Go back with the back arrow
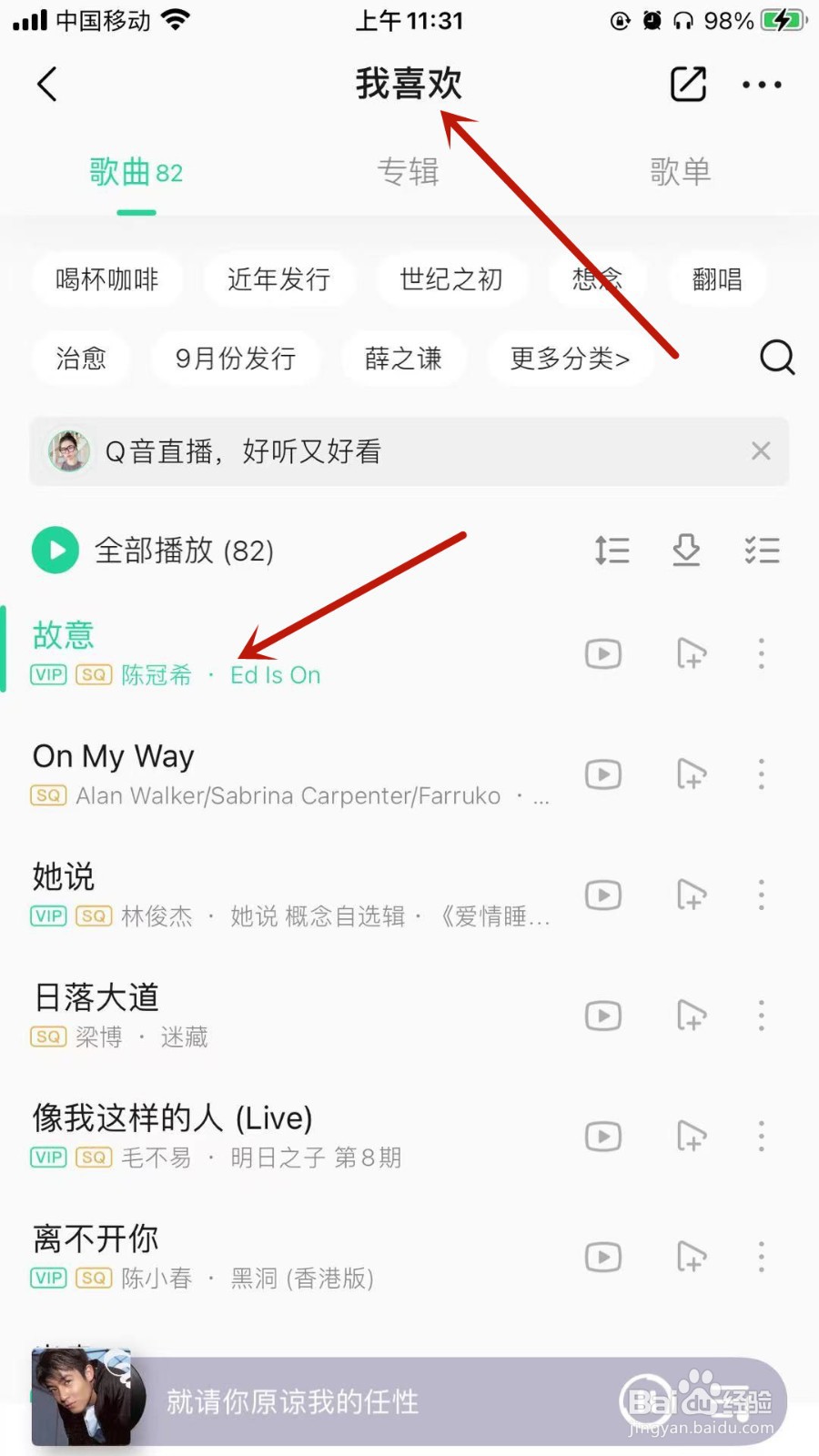The image size is (819, 1456). [x=47, y=84]
